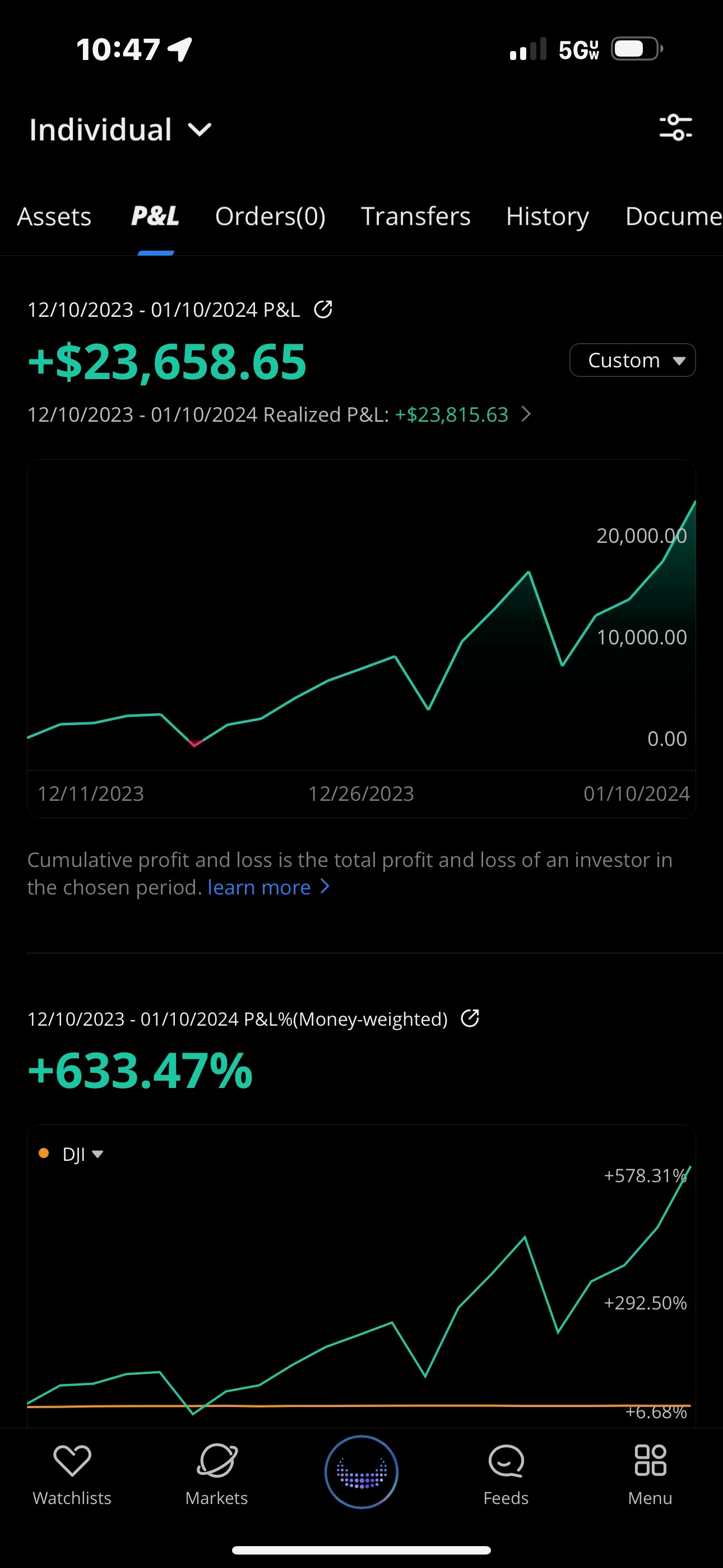The width and height of the screenshot is (723, 1568).
Task: Open the filter settings icon
Action: (x=675, y=128)
